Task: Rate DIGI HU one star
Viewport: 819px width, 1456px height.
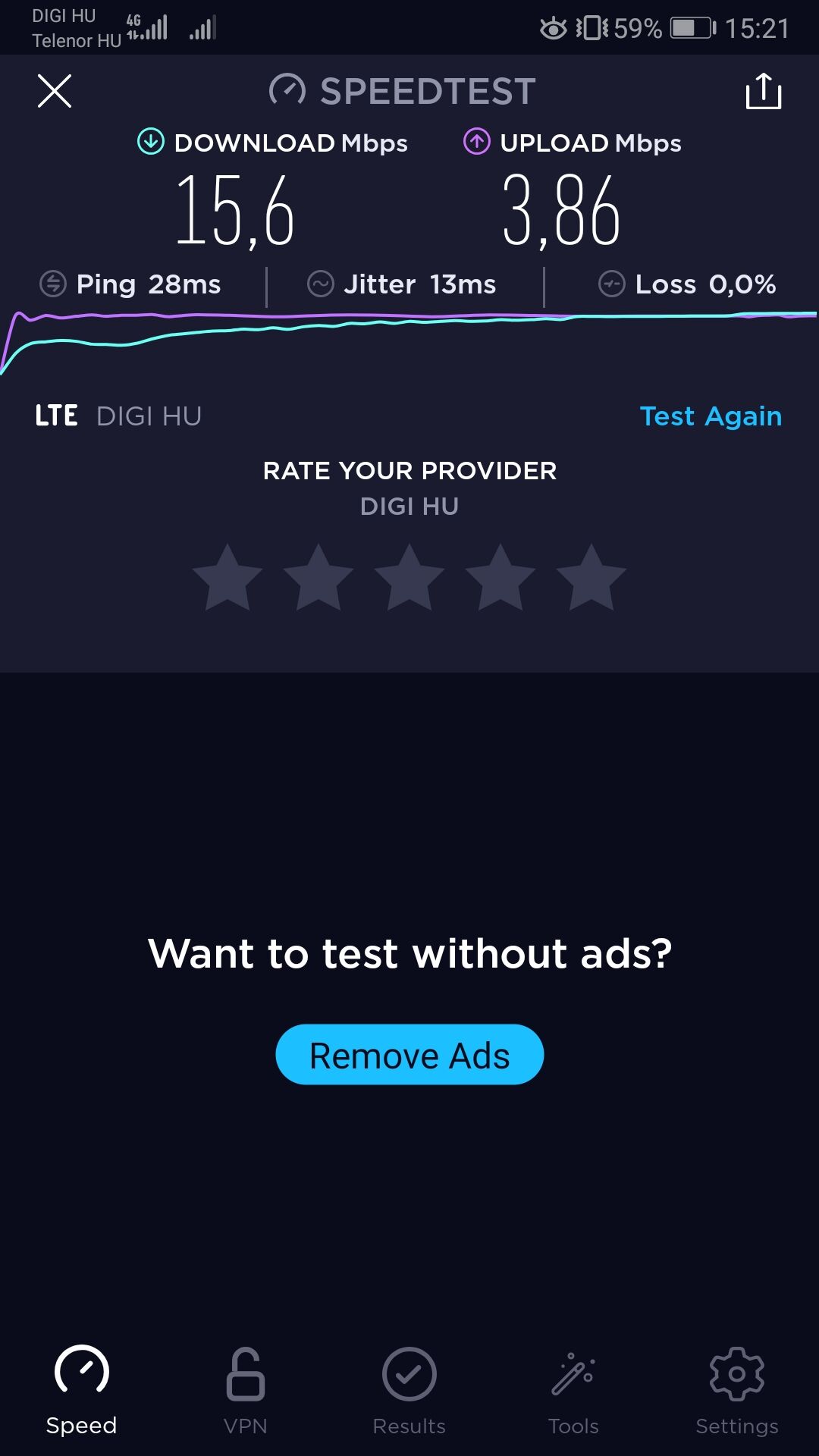Action: coord(227,578)
